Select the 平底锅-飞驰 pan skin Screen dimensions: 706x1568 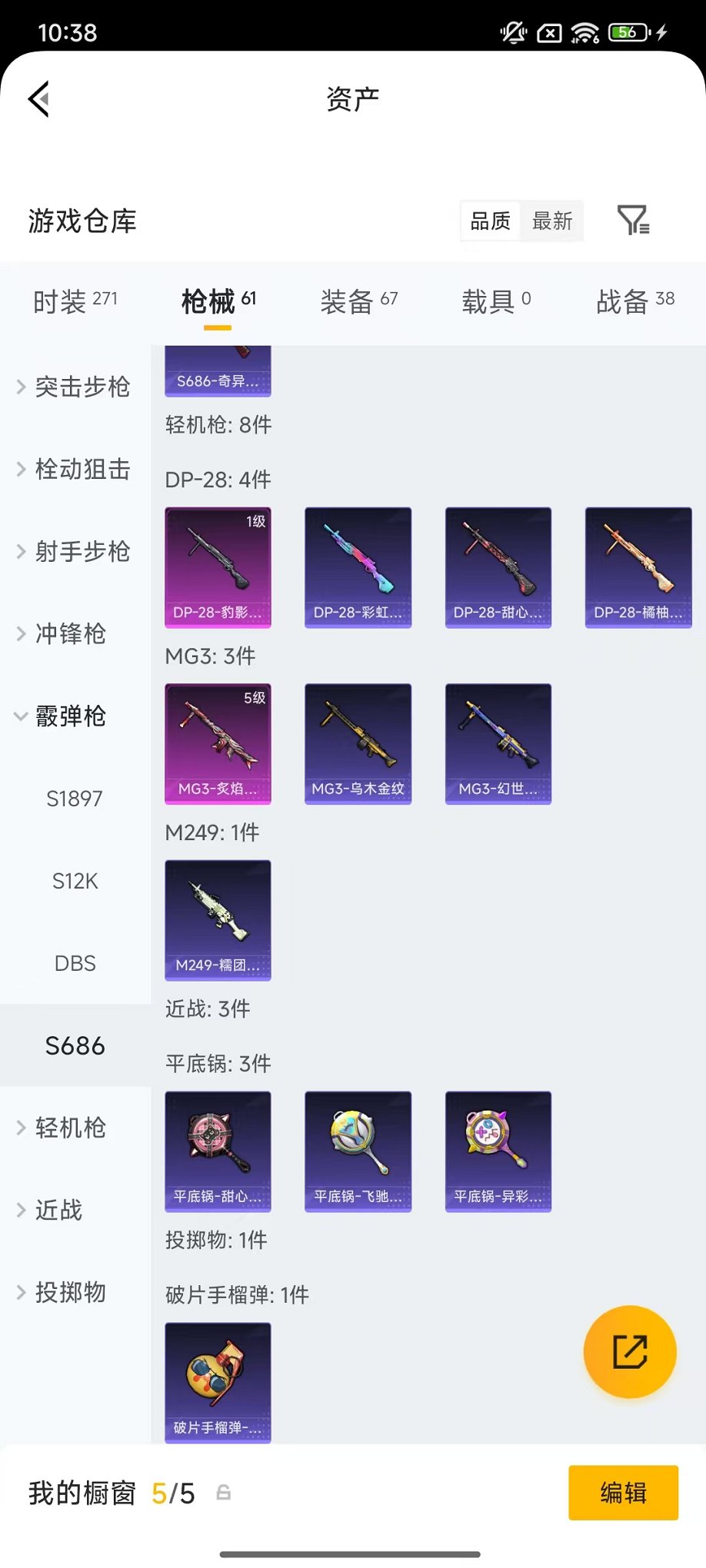coord(358,1151)
